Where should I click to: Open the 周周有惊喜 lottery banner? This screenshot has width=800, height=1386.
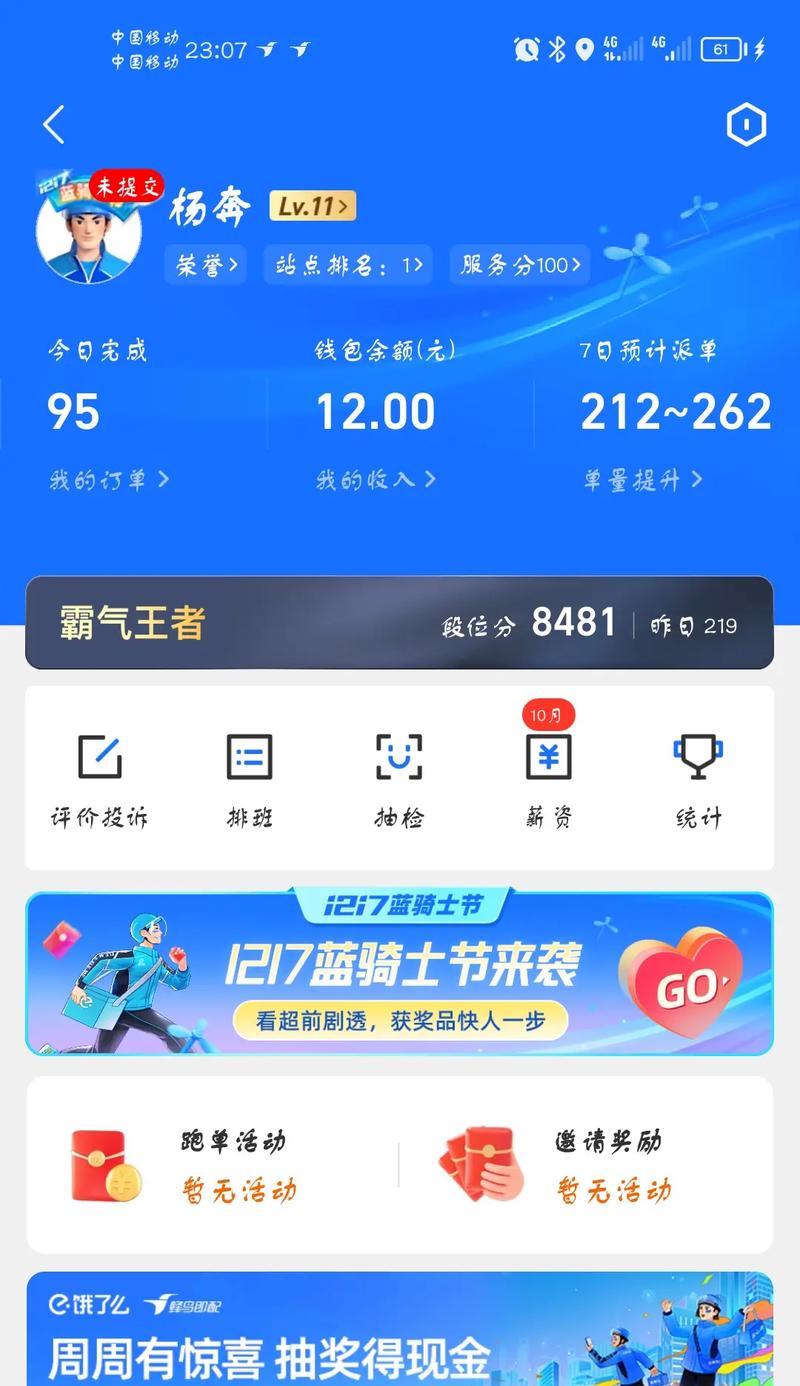coord(400,1329)
